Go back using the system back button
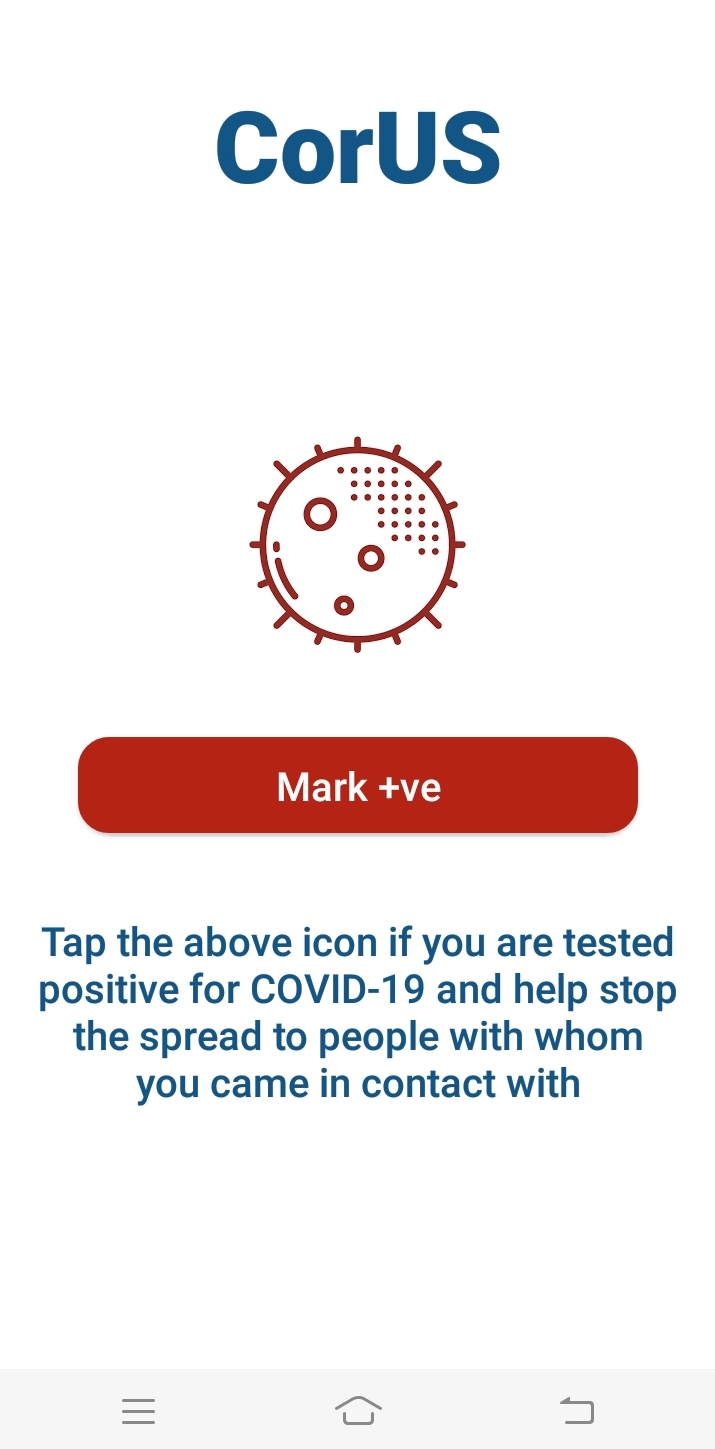 [x=577, y=1411]
